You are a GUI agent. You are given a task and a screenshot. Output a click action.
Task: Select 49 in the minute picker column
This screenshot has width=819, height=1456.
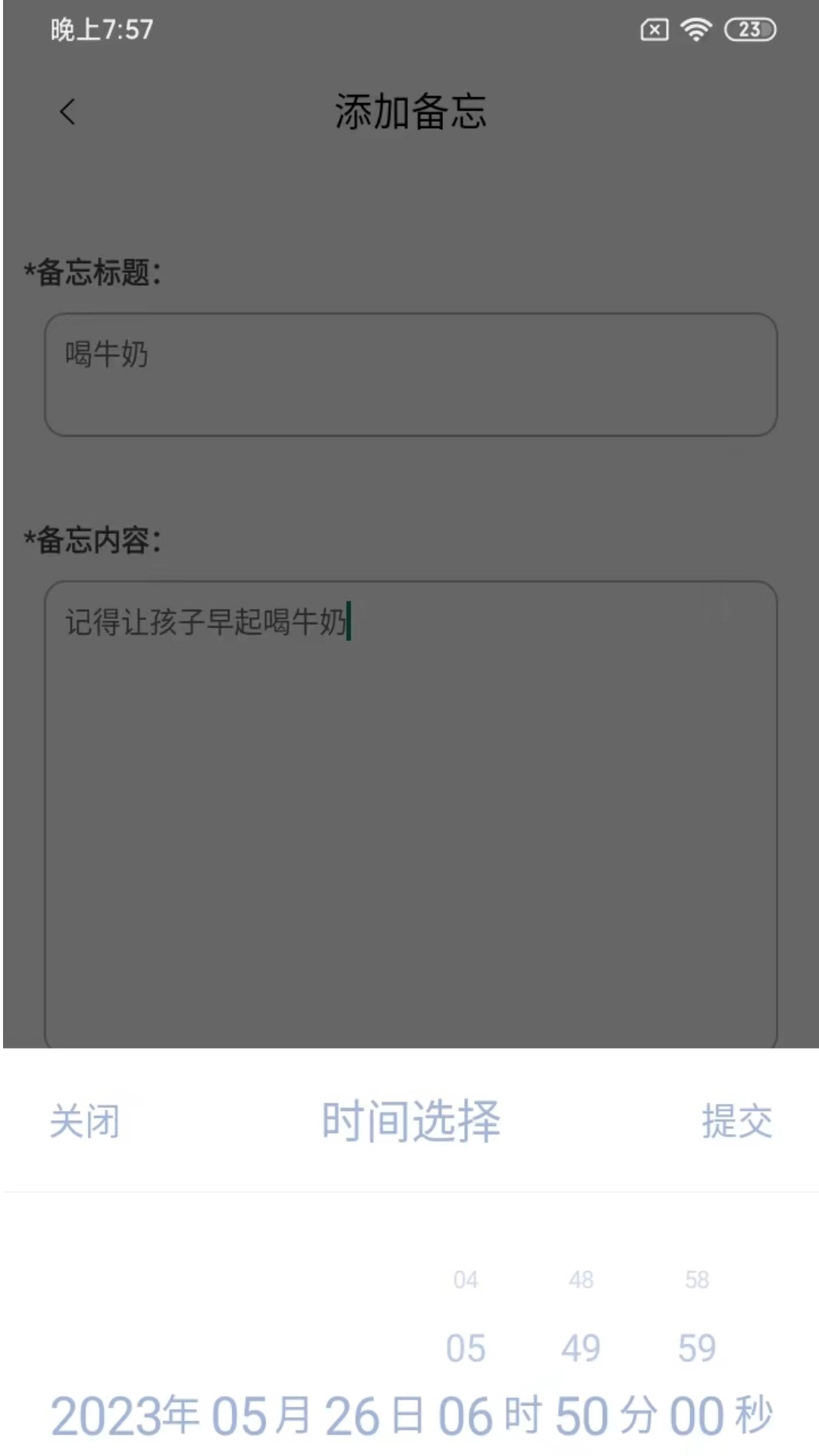[581, 1348]
